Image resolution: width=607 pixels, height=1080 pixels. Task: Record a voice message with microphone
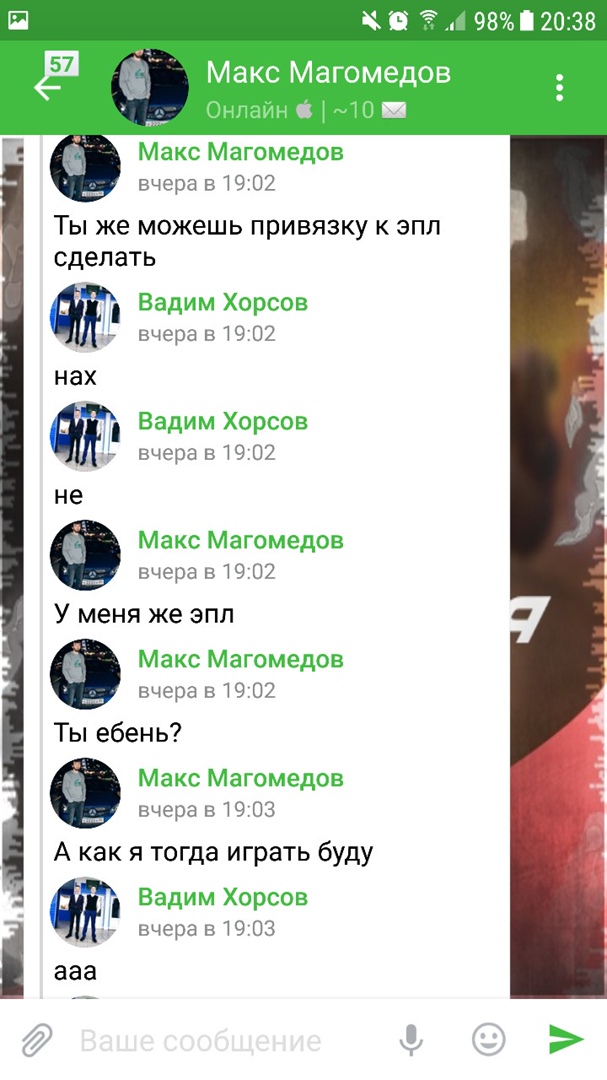click(x=411, y=1040)
